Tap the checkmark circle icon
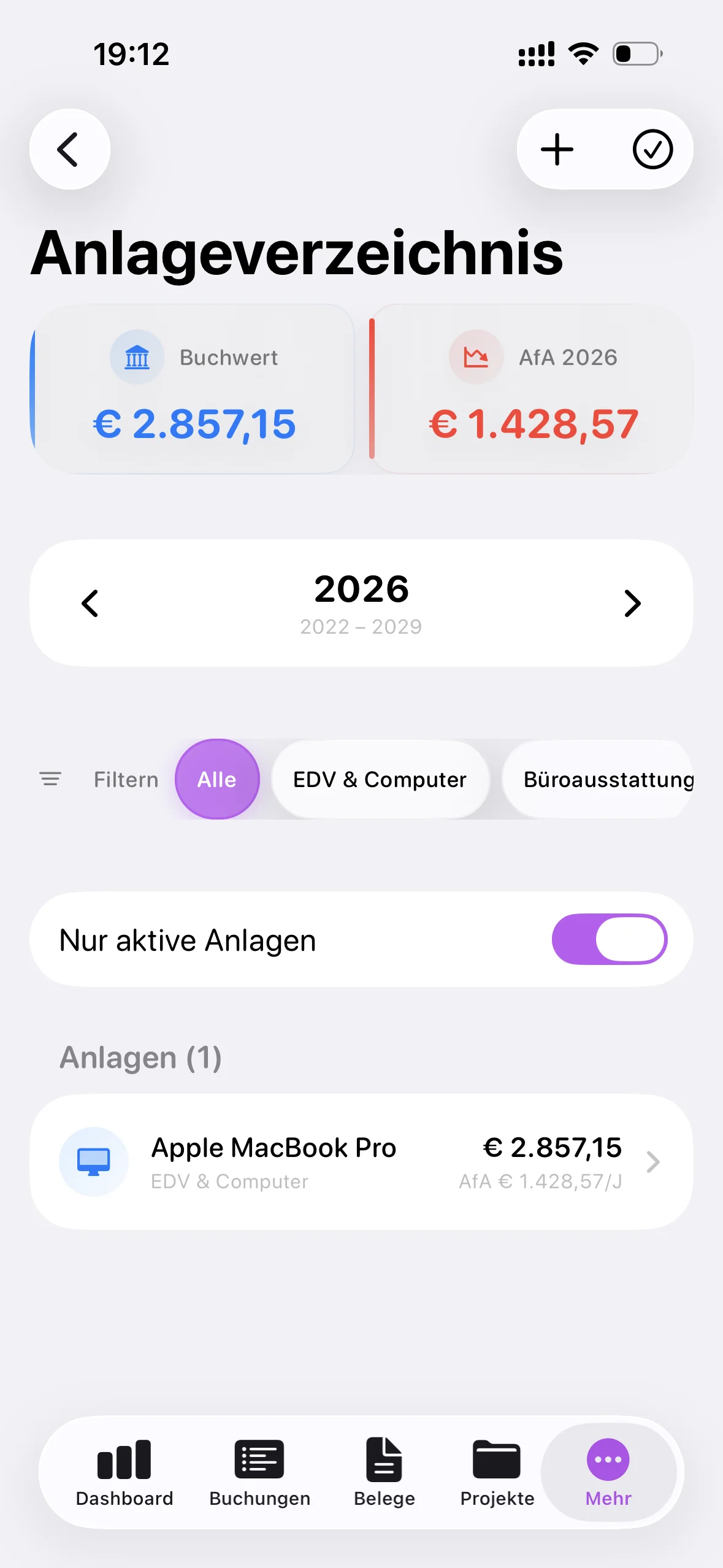This screenshot has height=1568, width=723. pyautogui.click(x=652, y=149)
